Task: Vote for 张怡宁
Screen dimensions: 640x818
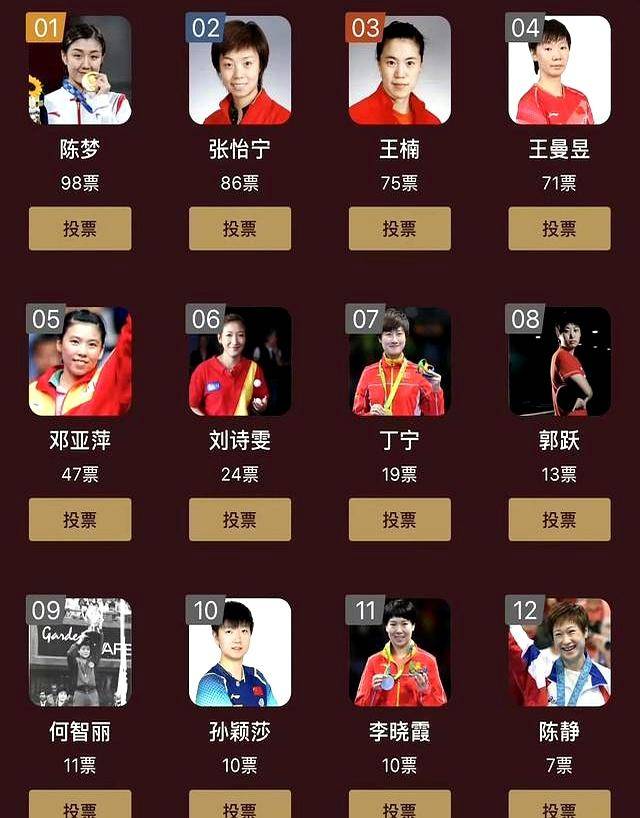Action: (240, 228)
